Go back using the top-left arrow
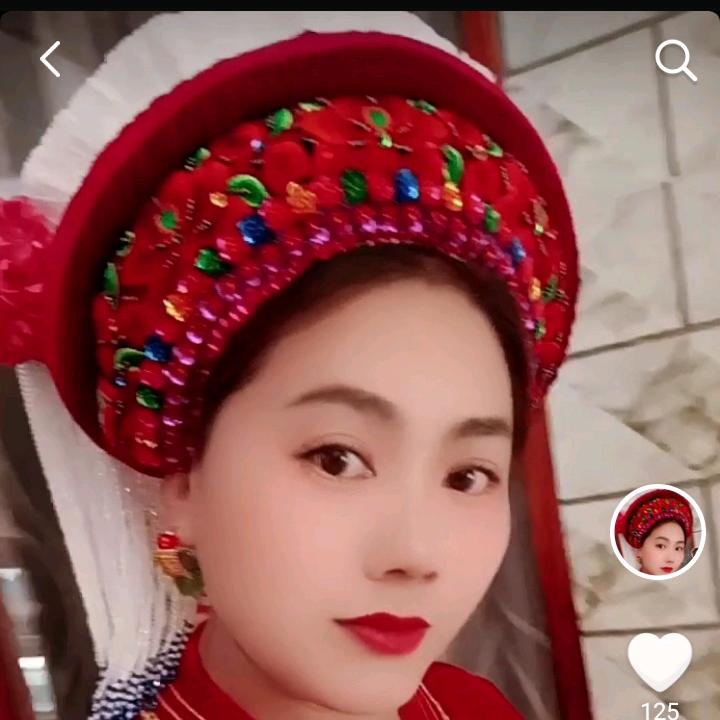The height and width of the screenshot is (720, 720). click(x=50, y=60)
